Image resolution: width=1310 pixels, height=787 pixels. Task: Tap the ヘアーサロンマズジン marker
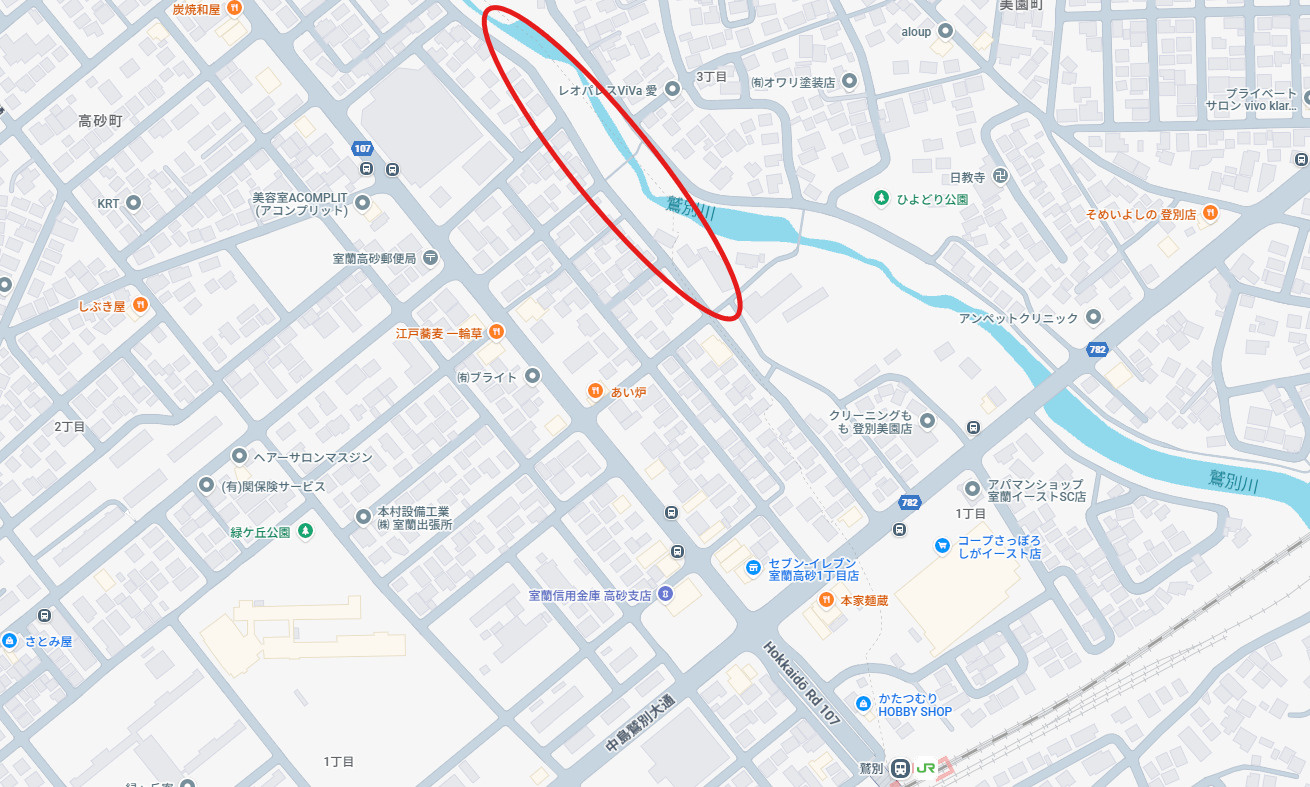click(x=240, y=457)
